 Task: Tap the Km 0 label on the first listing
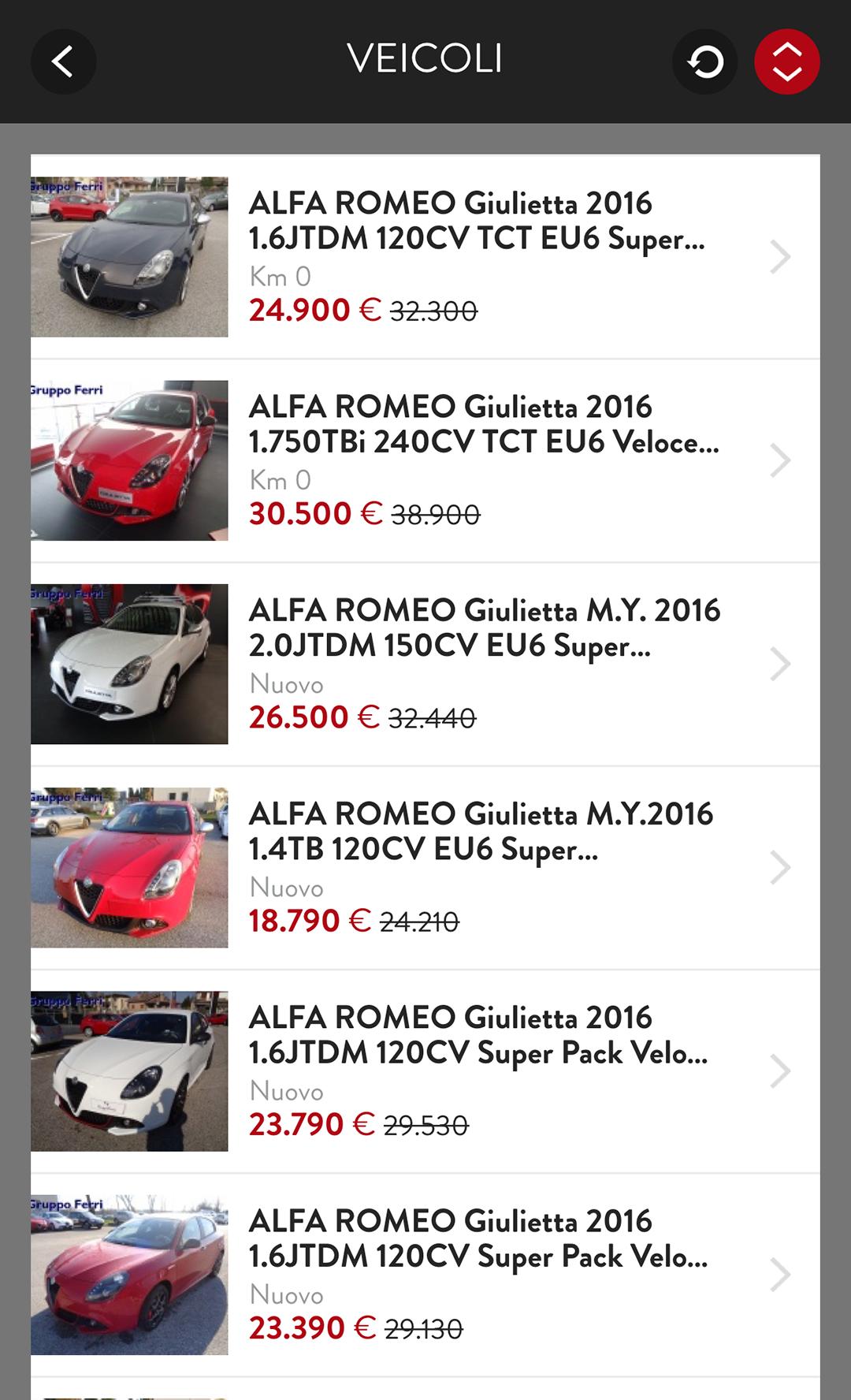[x=281, y=277]
